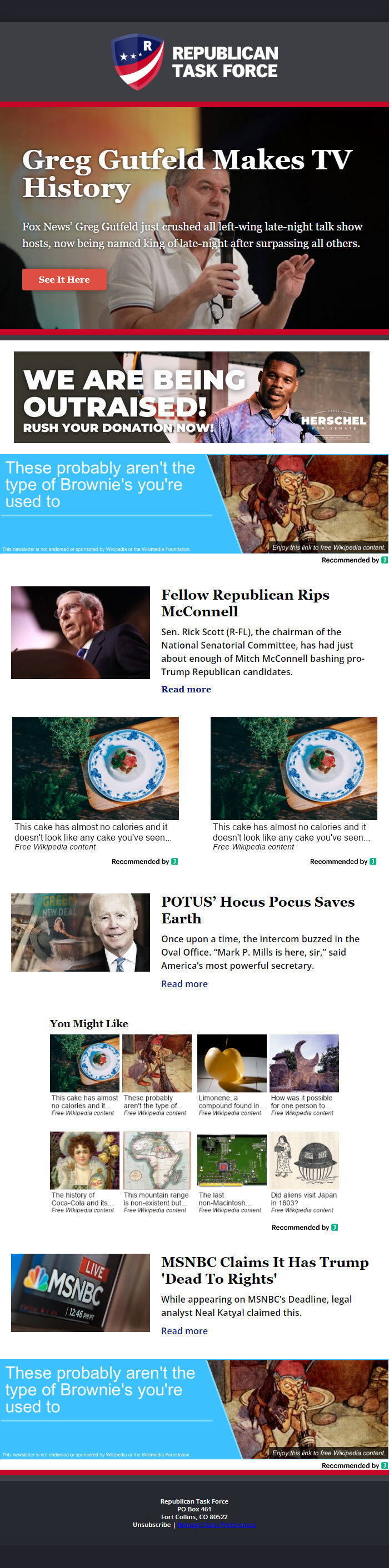Open the 'How was it possible' card

click(x=304, y=1075)
